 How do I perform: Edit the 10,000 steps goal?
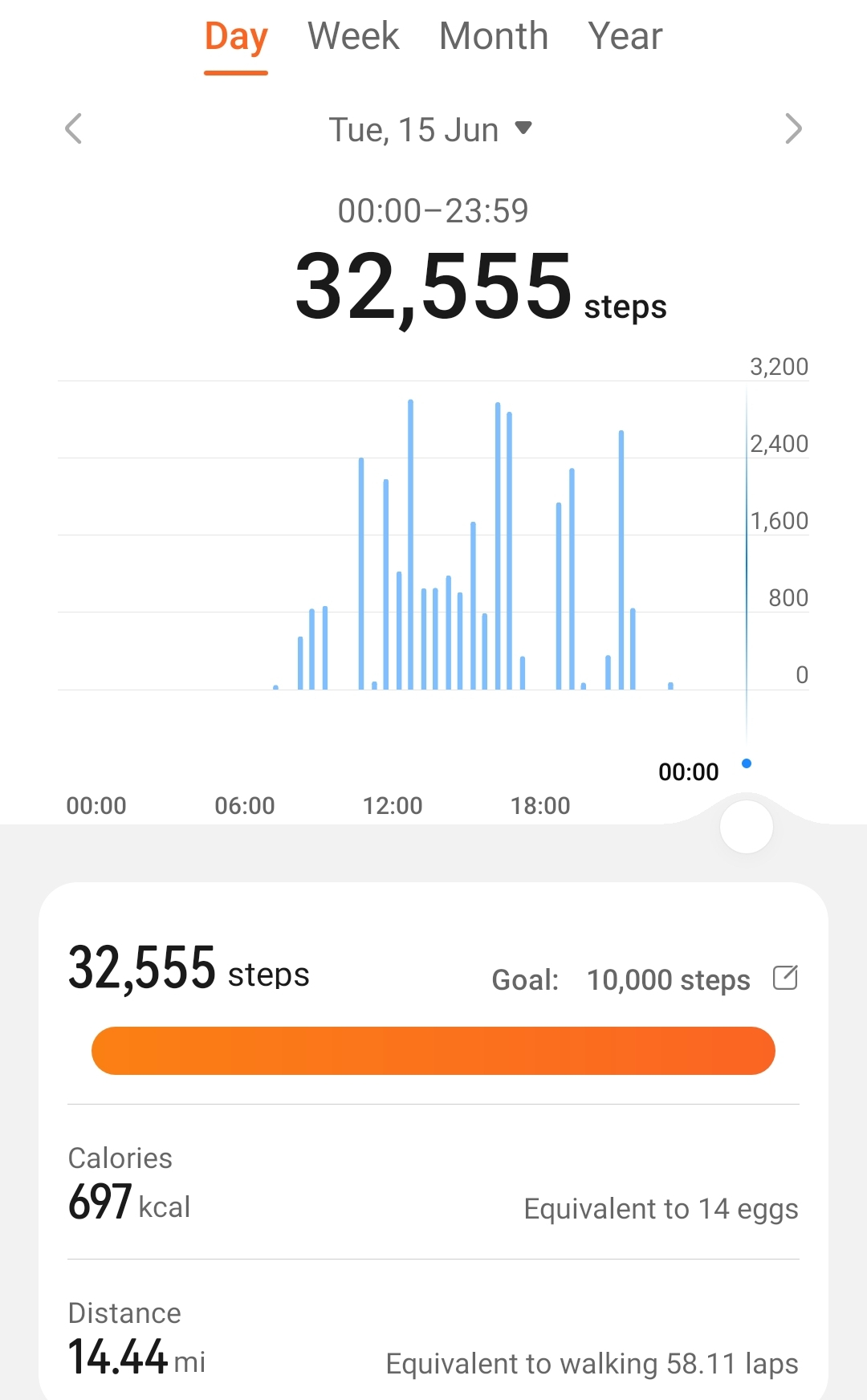785,978
